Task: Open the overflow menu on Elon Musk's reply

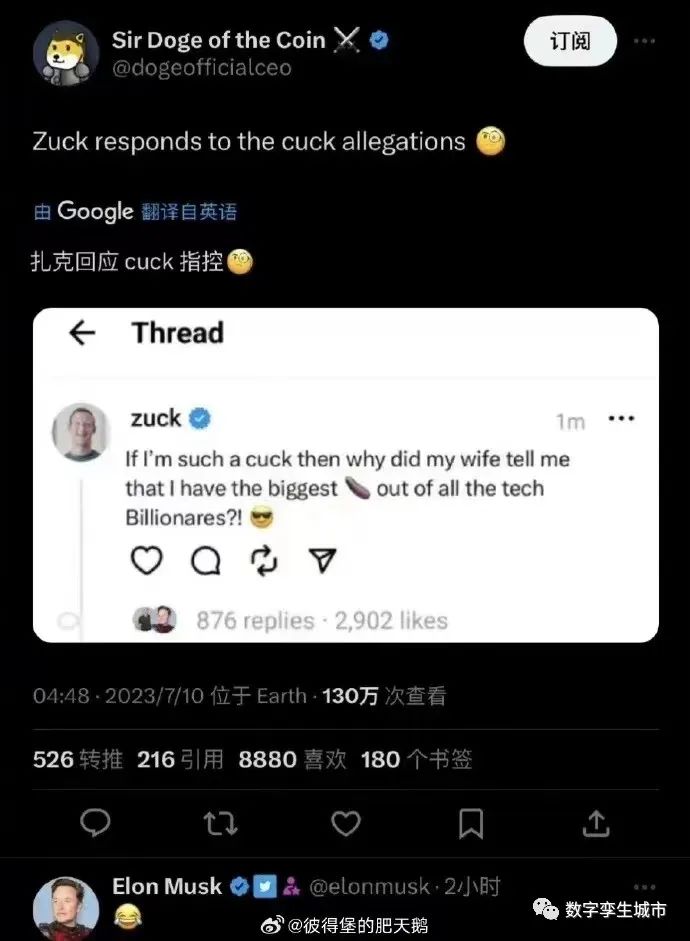Action: tap(645, 886)
